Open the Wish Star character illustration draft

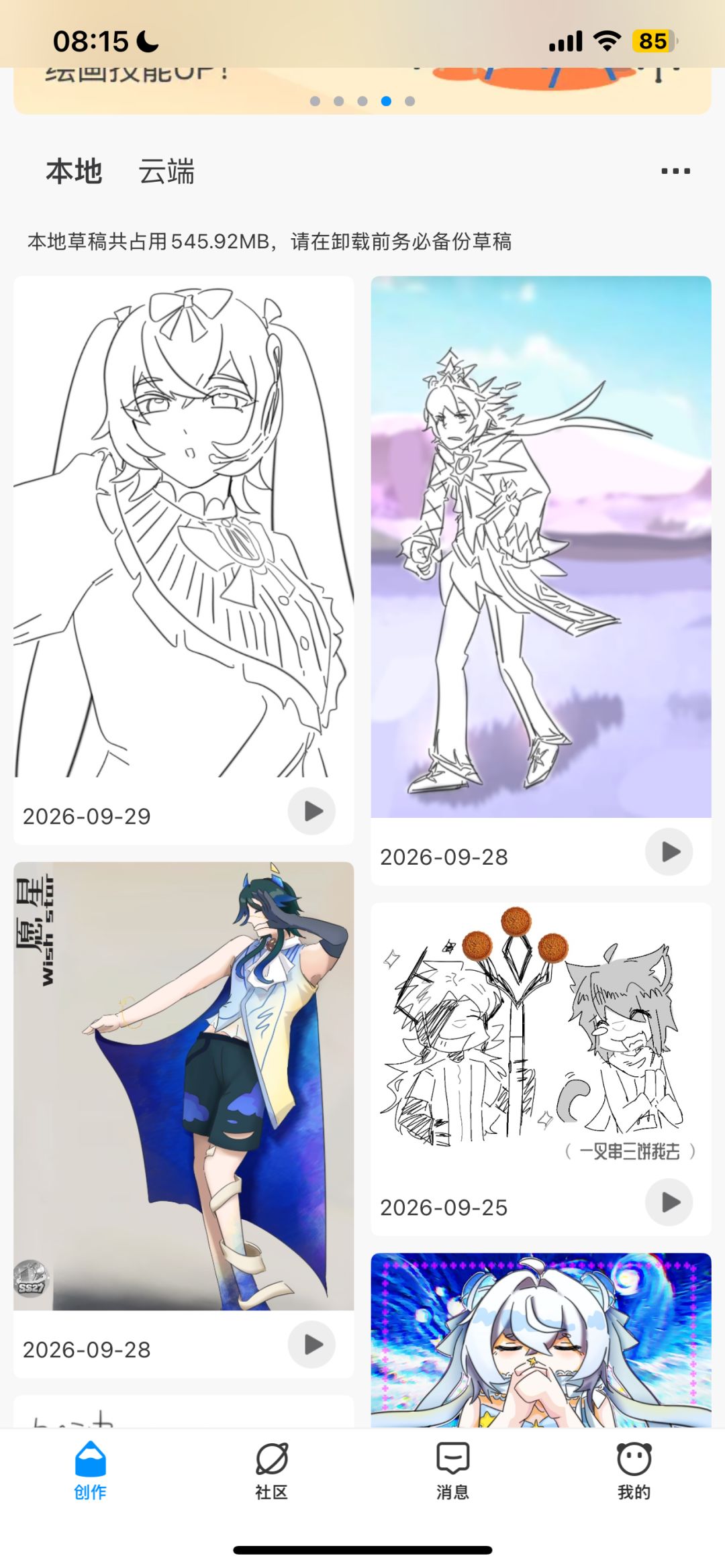pyautogui.click(x=183, y=1086)
